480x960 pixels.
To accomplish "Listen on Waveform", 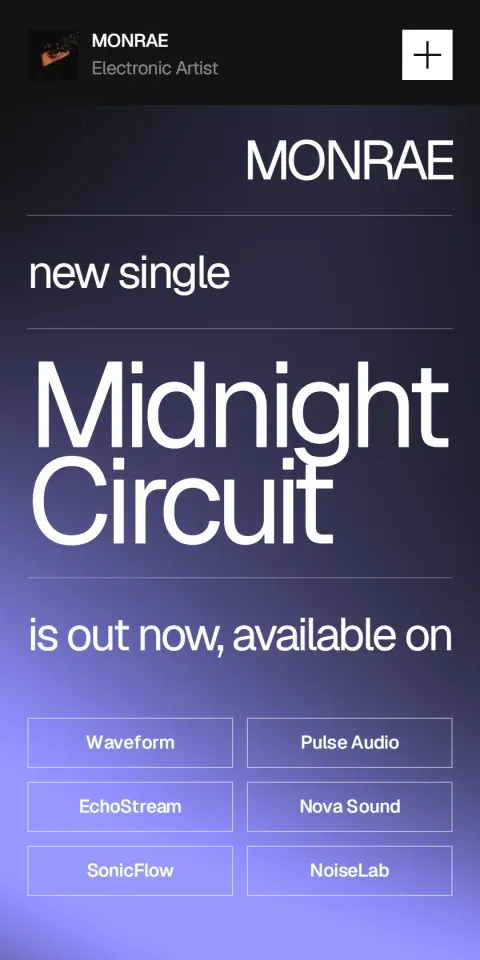I will tap(130, 743).
